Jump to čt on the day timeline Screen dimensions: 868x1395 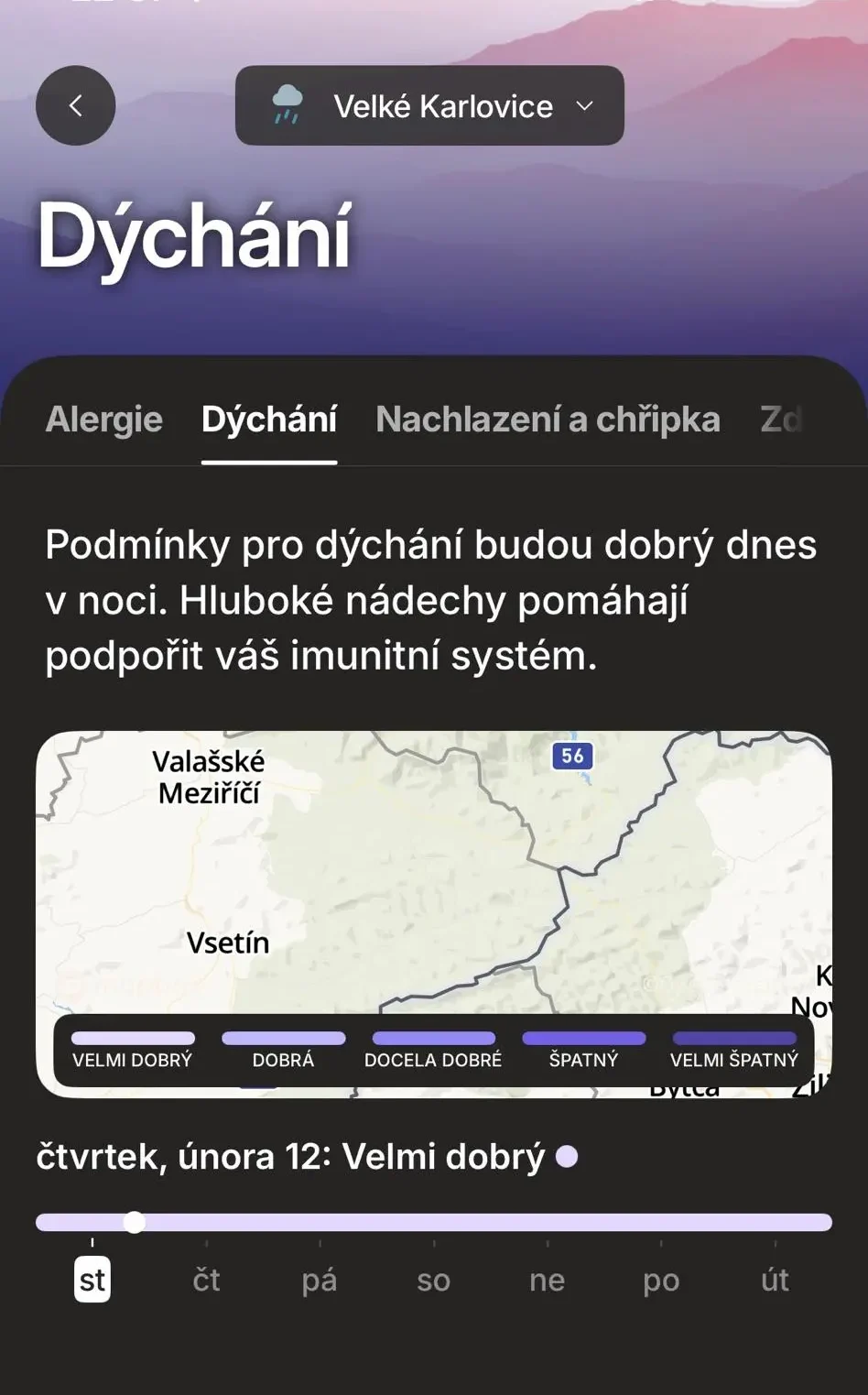206,1280
